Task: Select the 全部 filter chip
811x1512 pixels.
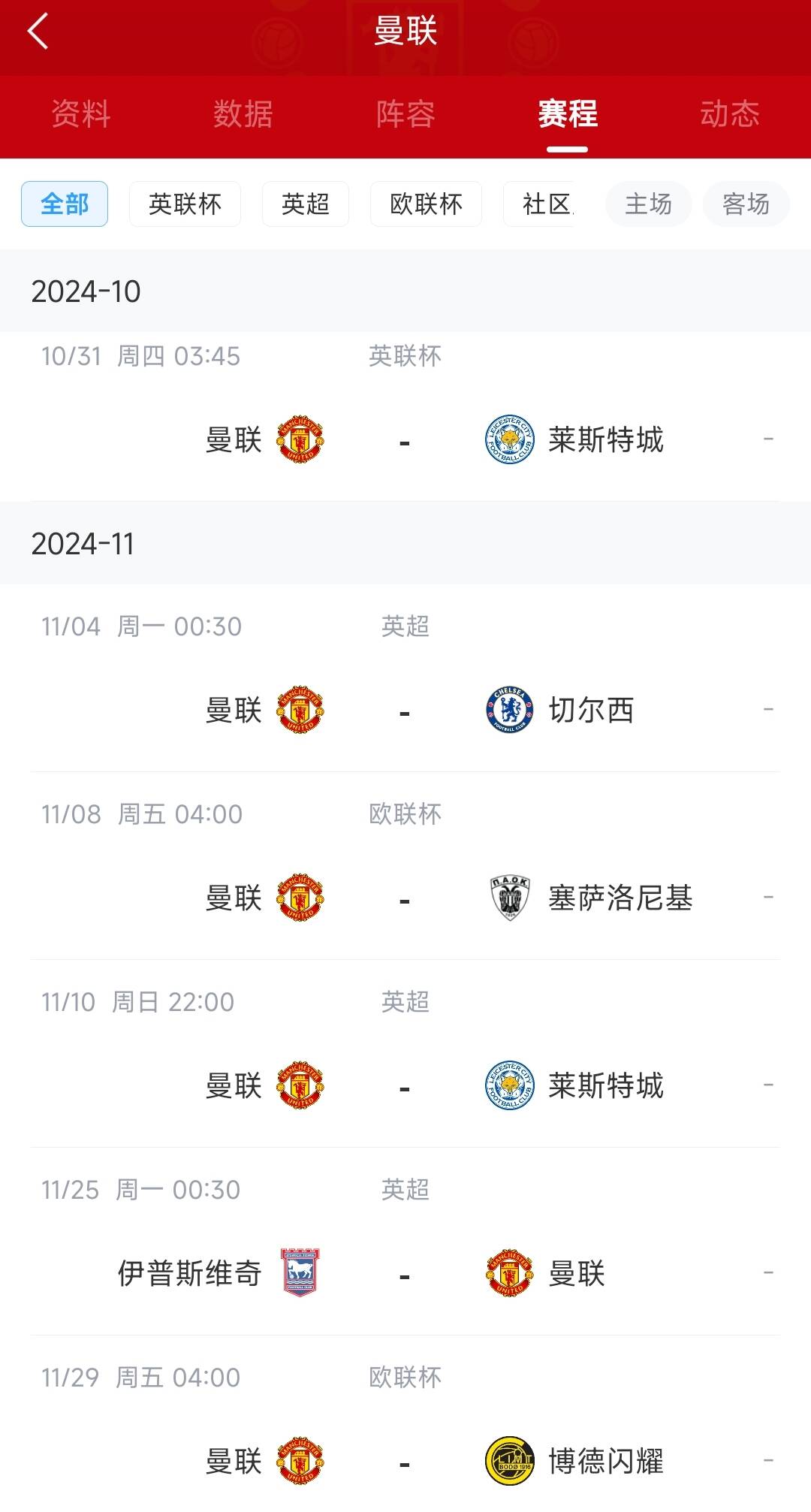Action: tap(65, 204)
